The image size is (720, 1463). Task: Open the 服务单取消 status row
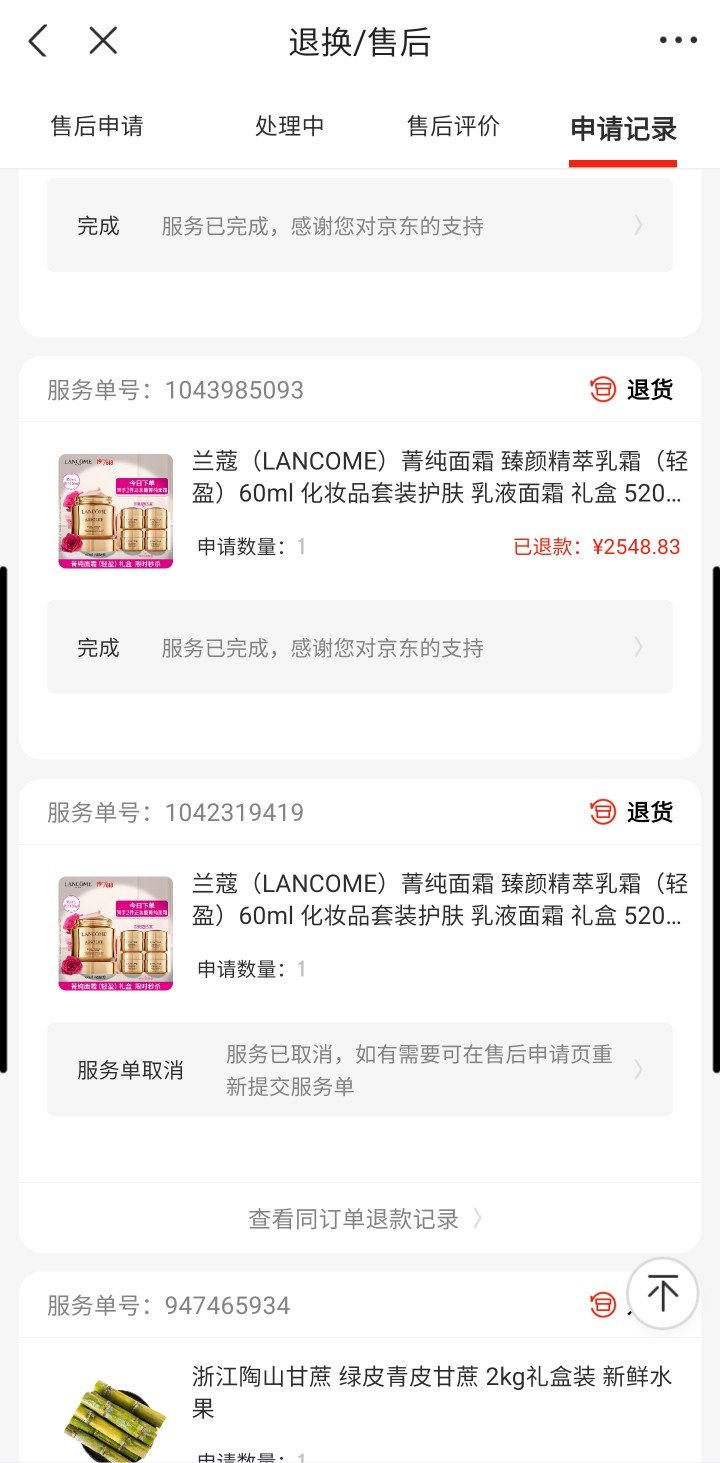(359, 1070)
